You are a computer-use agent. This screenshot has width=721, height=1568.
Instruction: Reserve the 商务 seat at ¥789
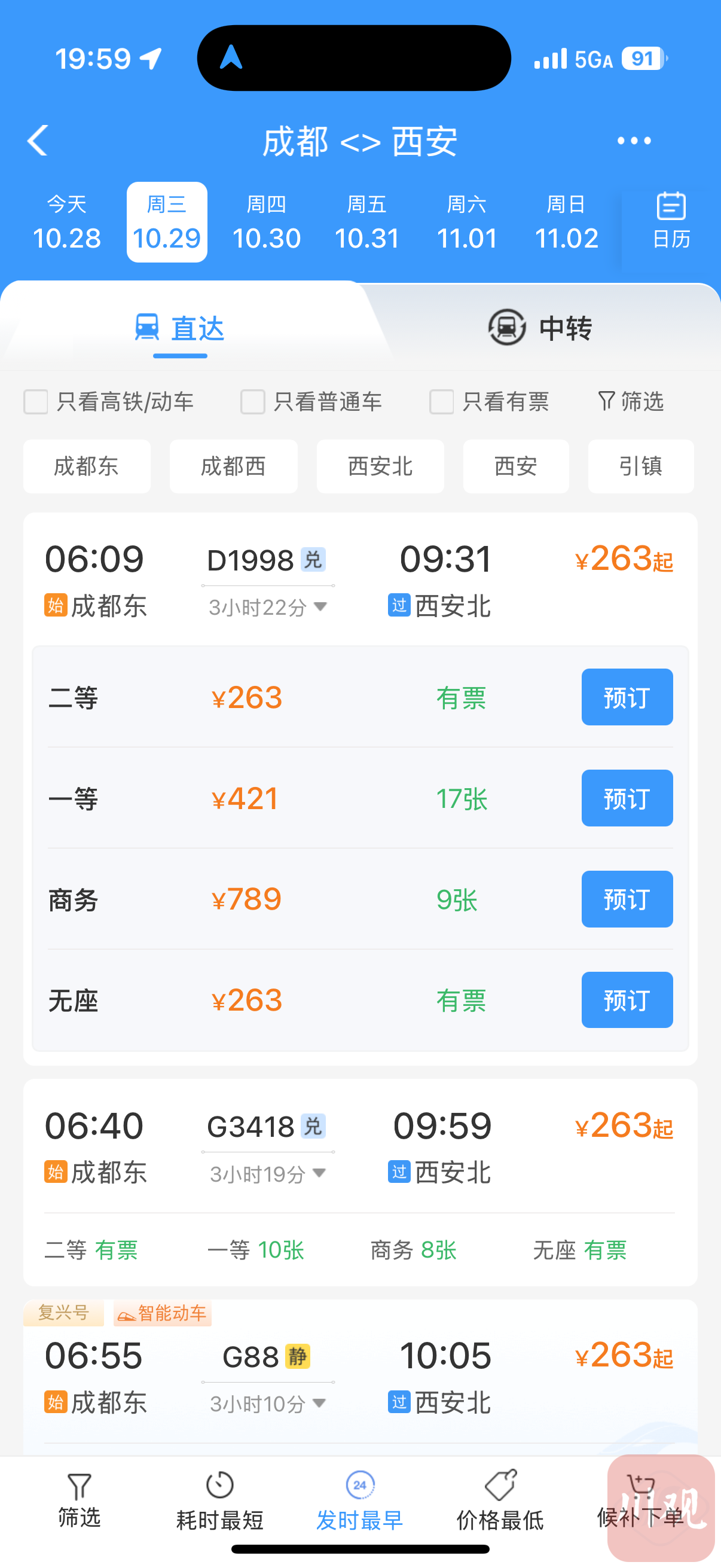(627, 899)
